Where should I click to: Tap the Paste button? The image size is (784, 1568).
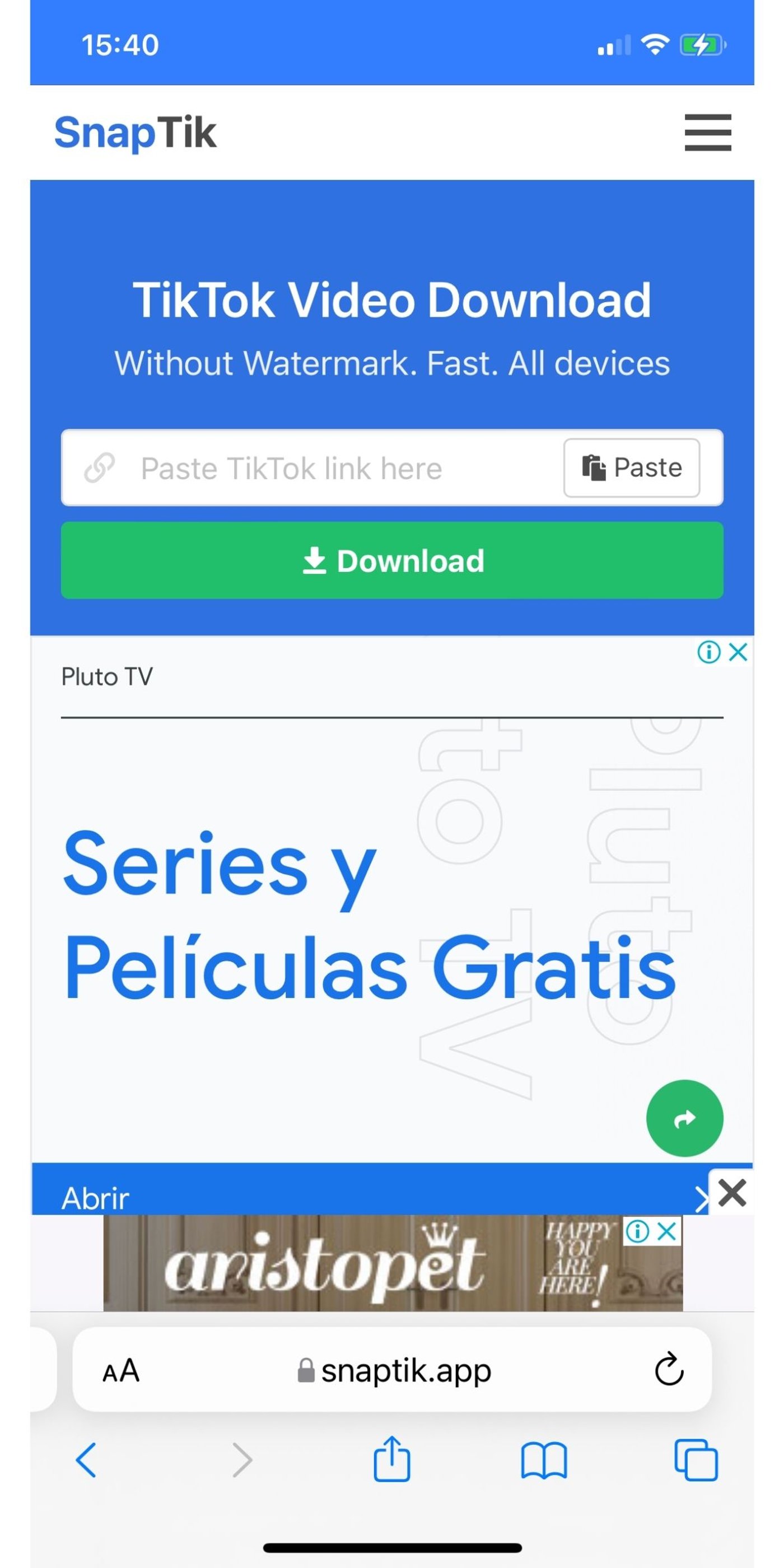[x=631, y=468]
